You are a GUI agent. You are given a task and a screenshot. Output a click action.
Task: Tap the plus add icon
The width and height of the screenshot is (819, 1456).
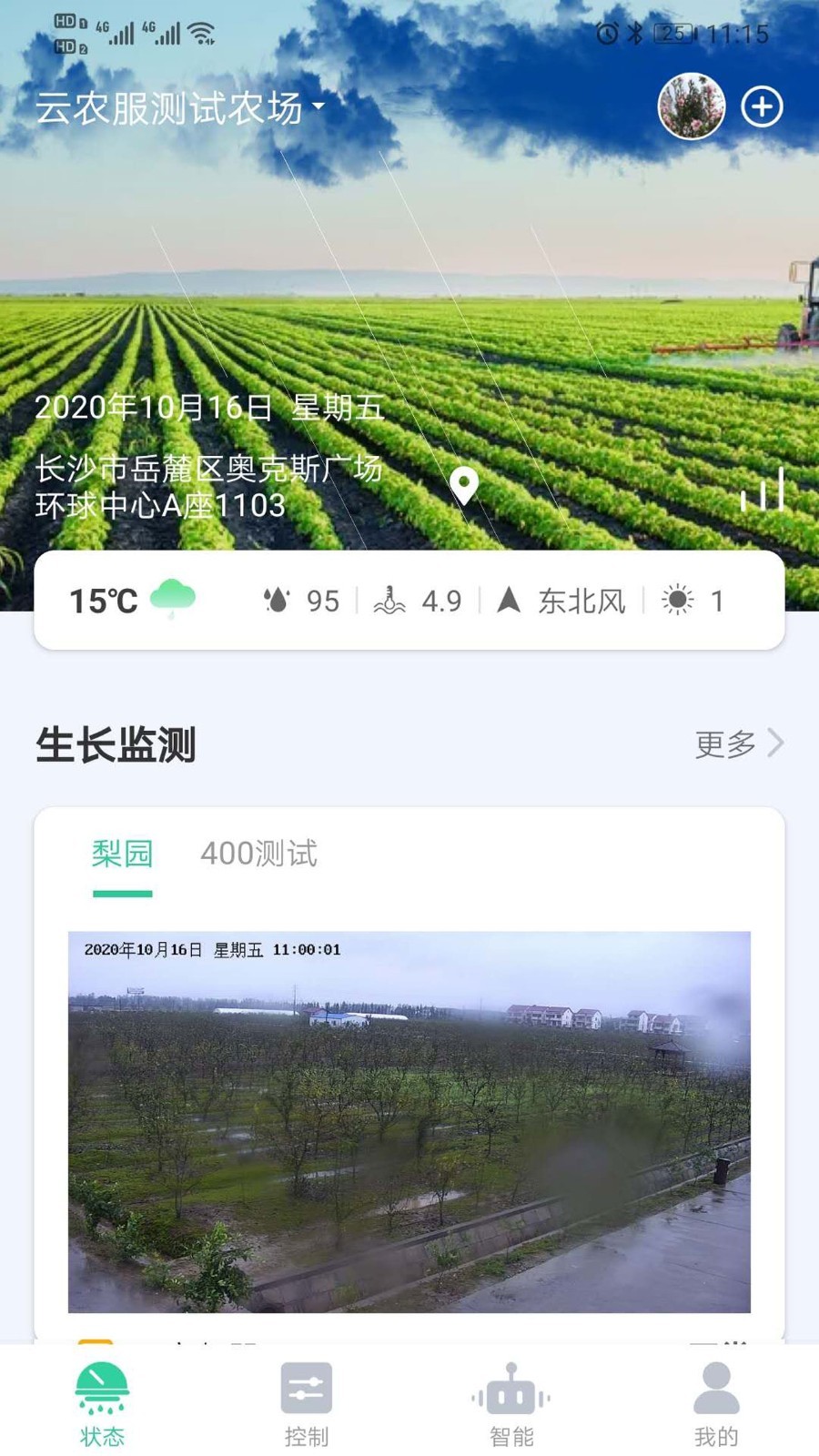tap(762, 106)
